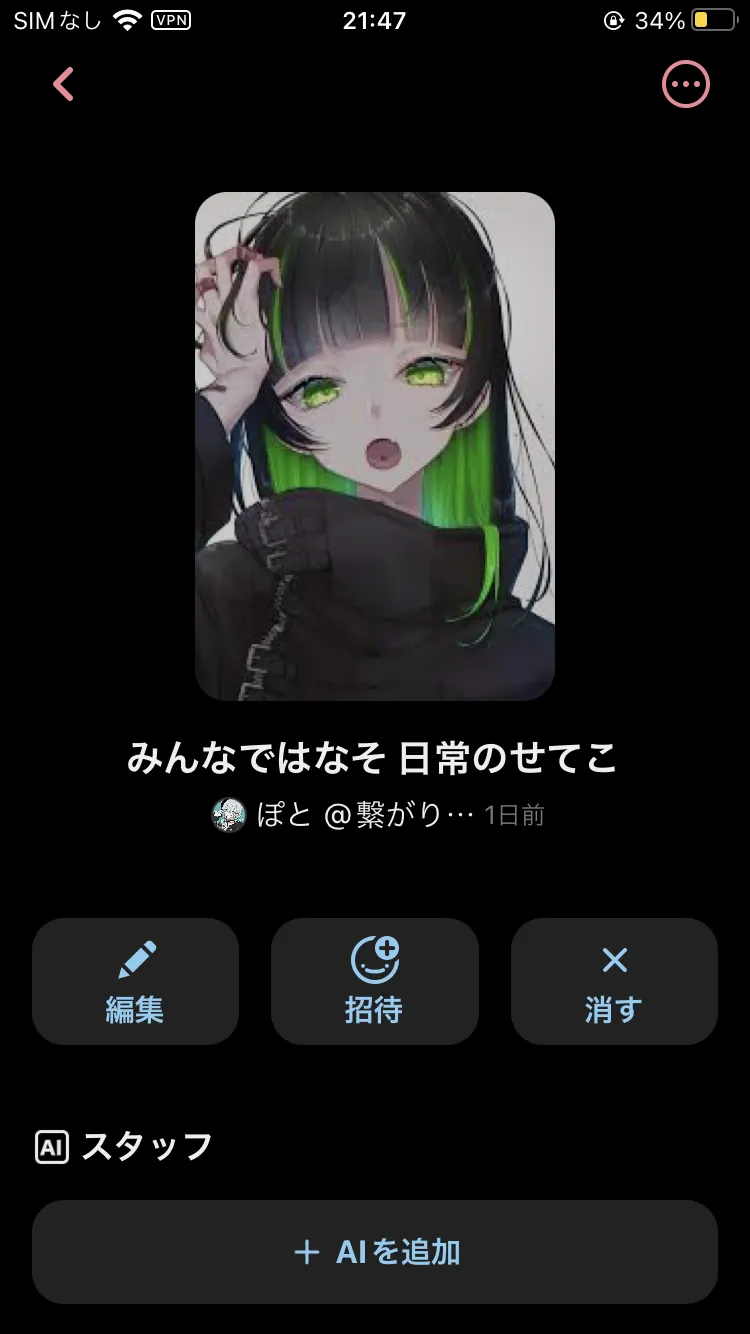Viewport: 750px width, 1334px height.
Task: Add an AI with AIを追加
Action: (375, 1252)
